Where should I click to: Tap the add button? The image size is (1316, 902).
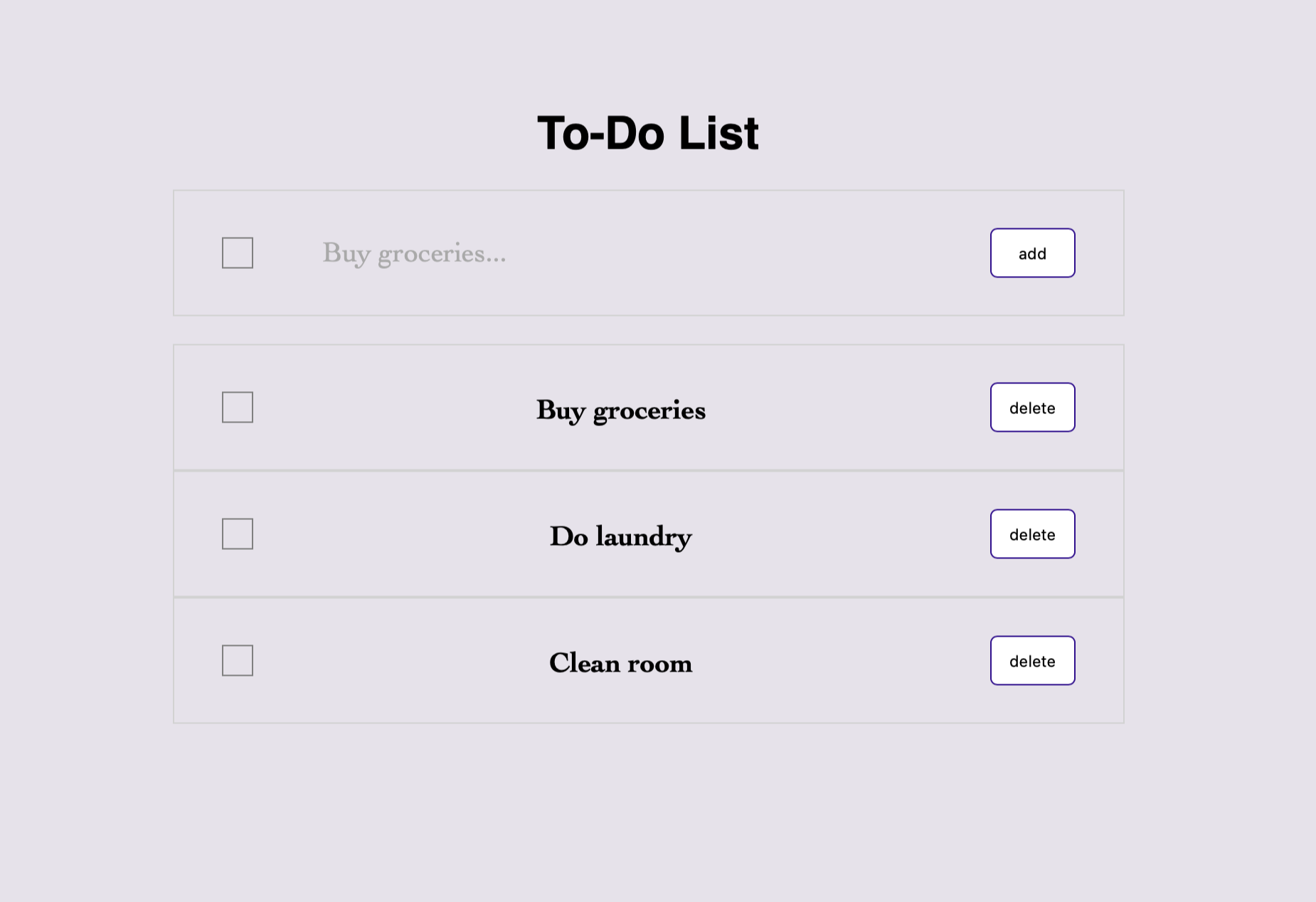click(1032, 253)
